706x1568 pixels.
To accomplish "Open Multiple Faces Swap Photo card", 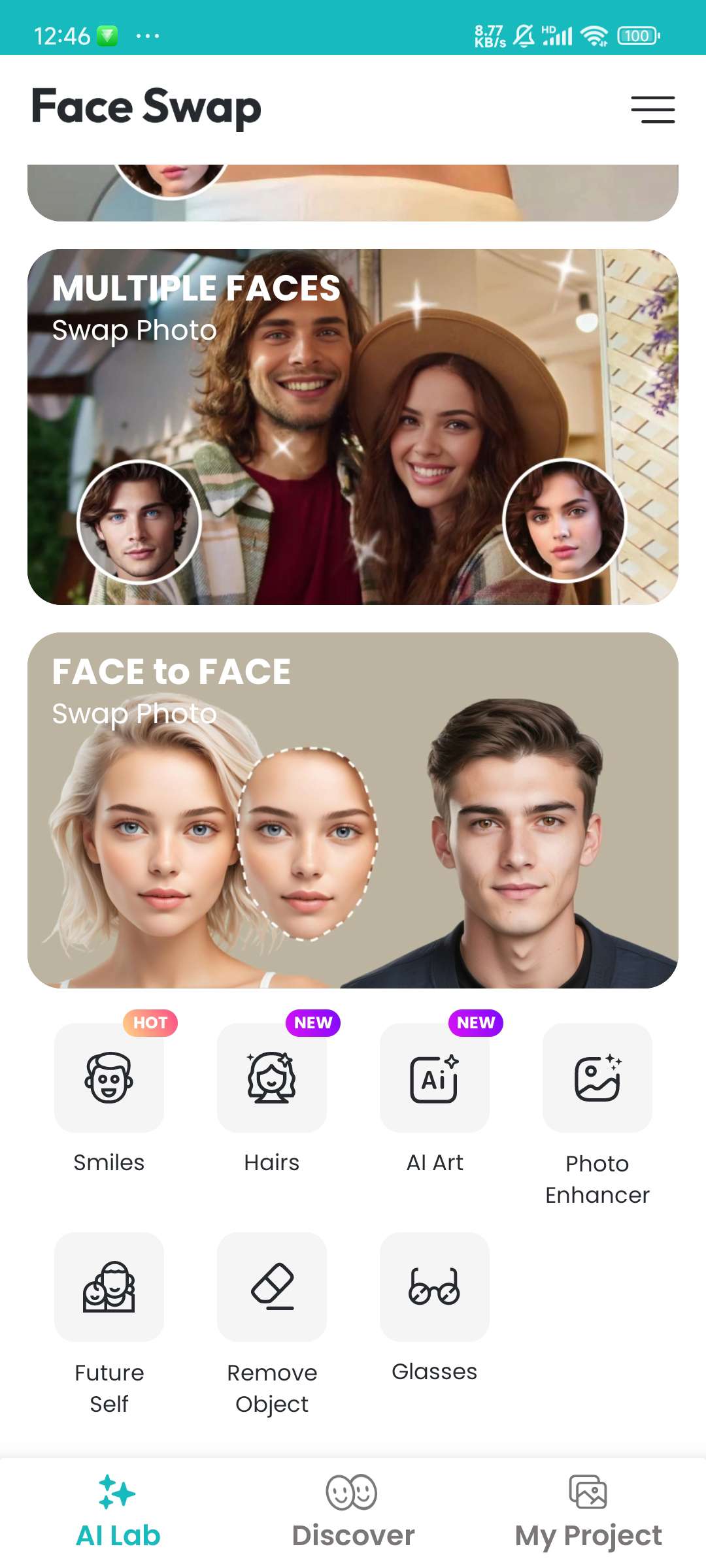I will click(x=353, y=427).
